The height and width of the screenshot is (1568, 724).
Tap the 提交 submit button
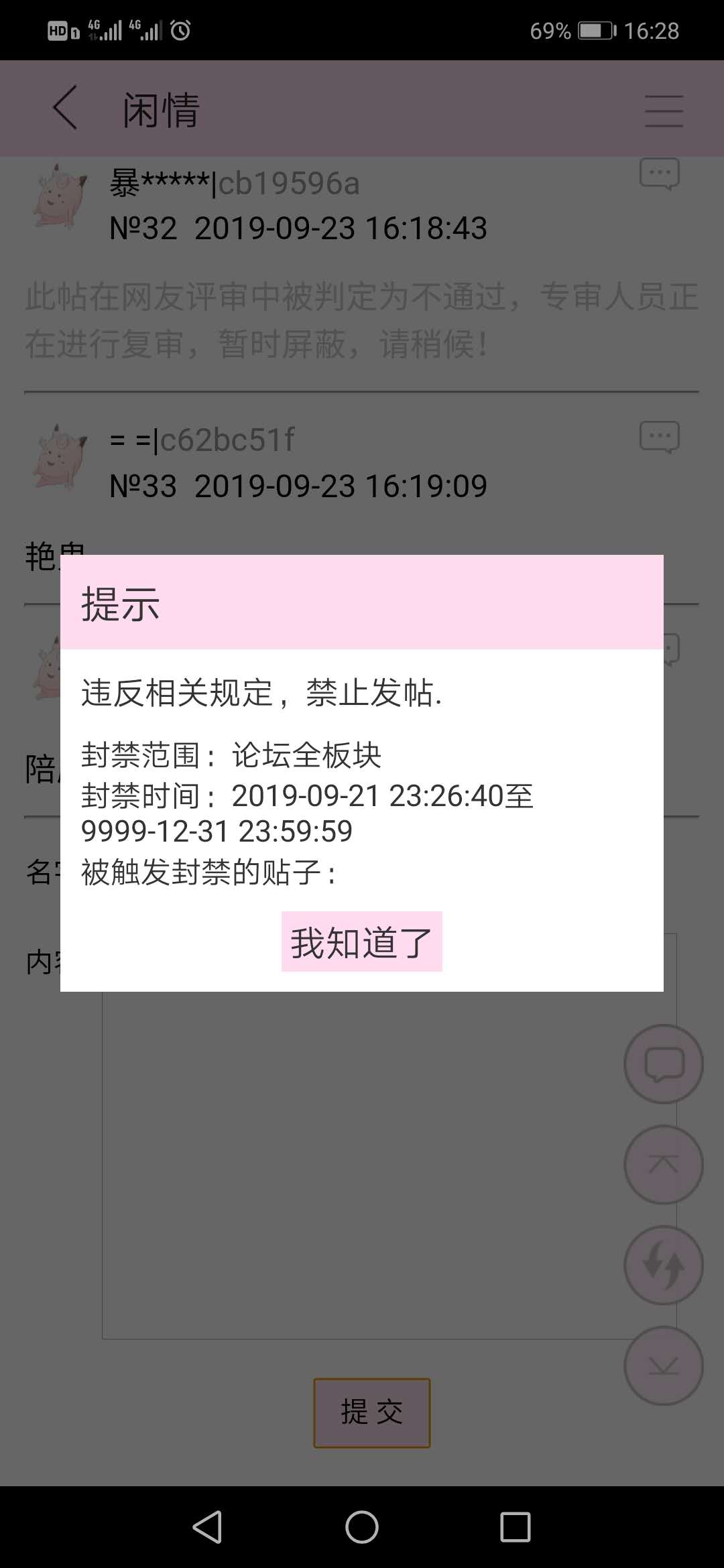(371, 1413)
